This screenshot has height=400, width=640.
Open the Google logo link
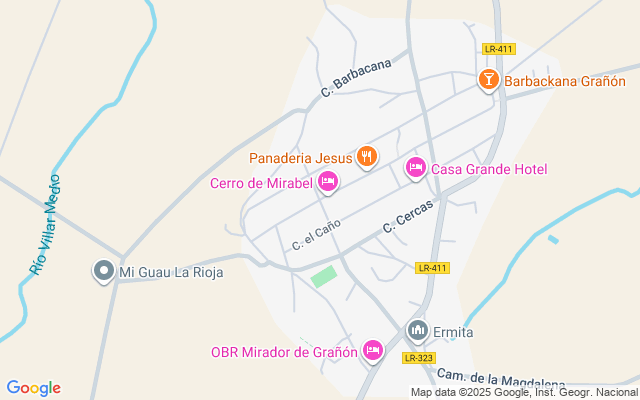(x=34, y=388)
